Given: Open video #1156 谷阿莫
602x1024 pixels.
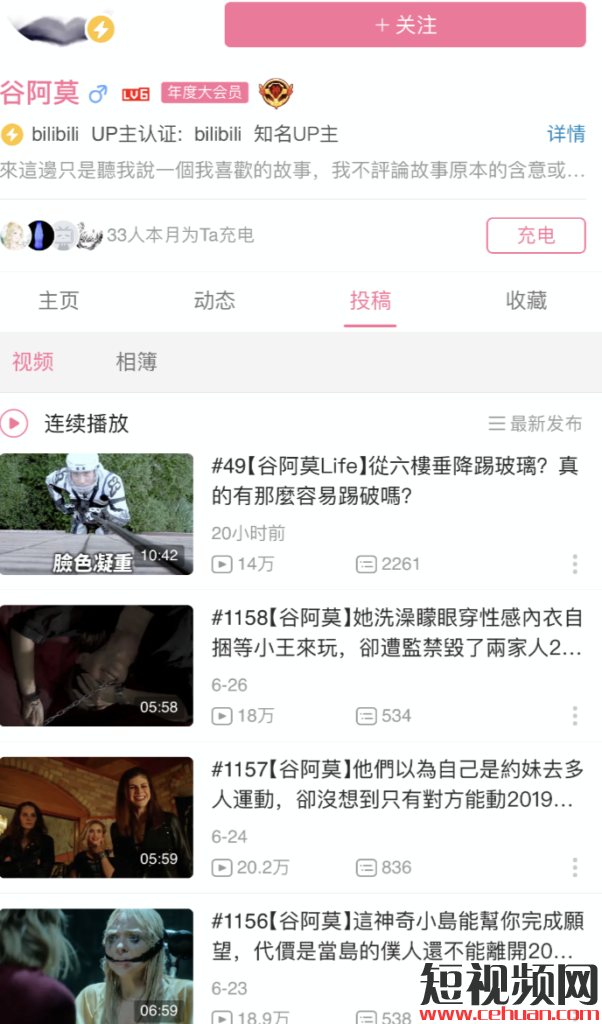Looking at the screenshot, I should tap(395, 937).
